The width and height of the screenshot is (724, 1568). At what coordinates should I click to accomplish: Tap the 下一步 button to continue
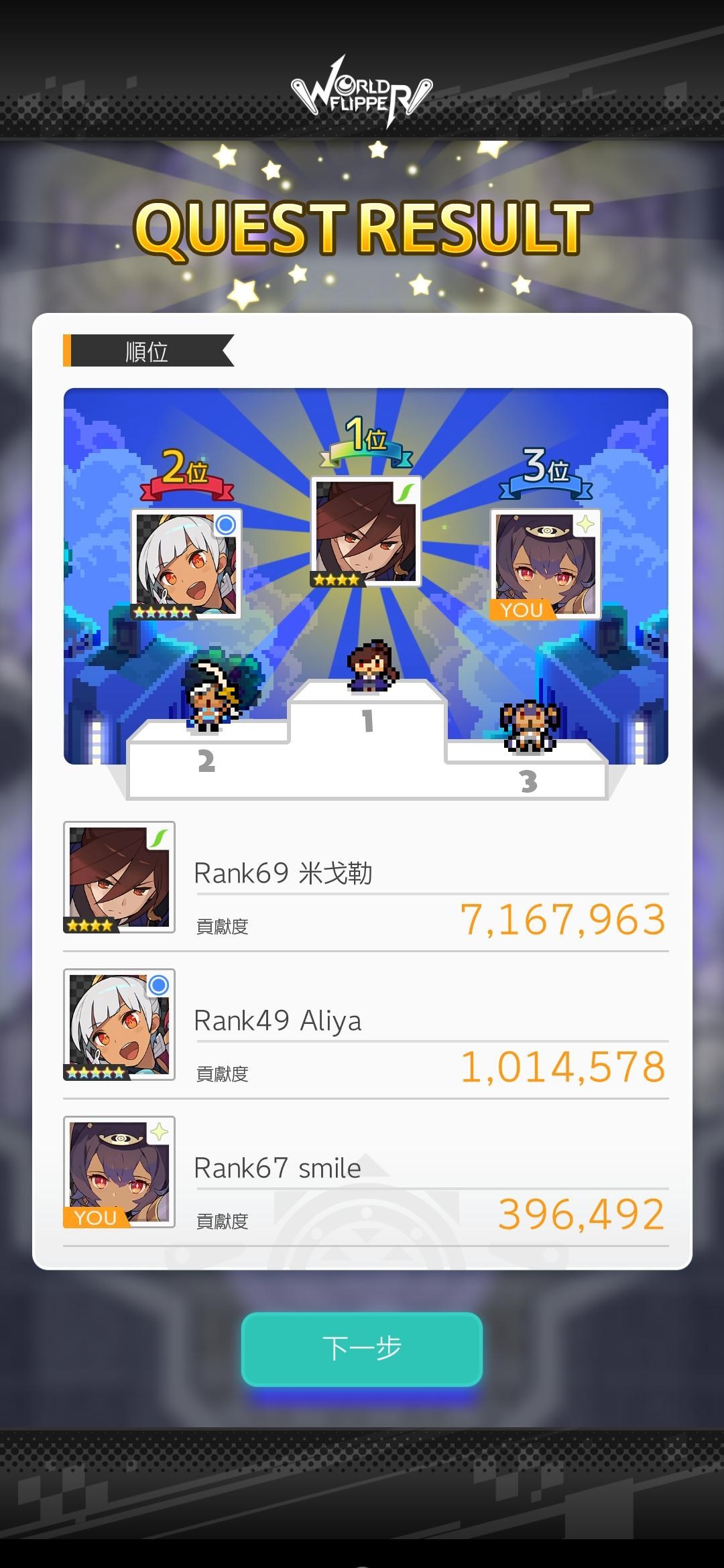tap(362, 1348)
